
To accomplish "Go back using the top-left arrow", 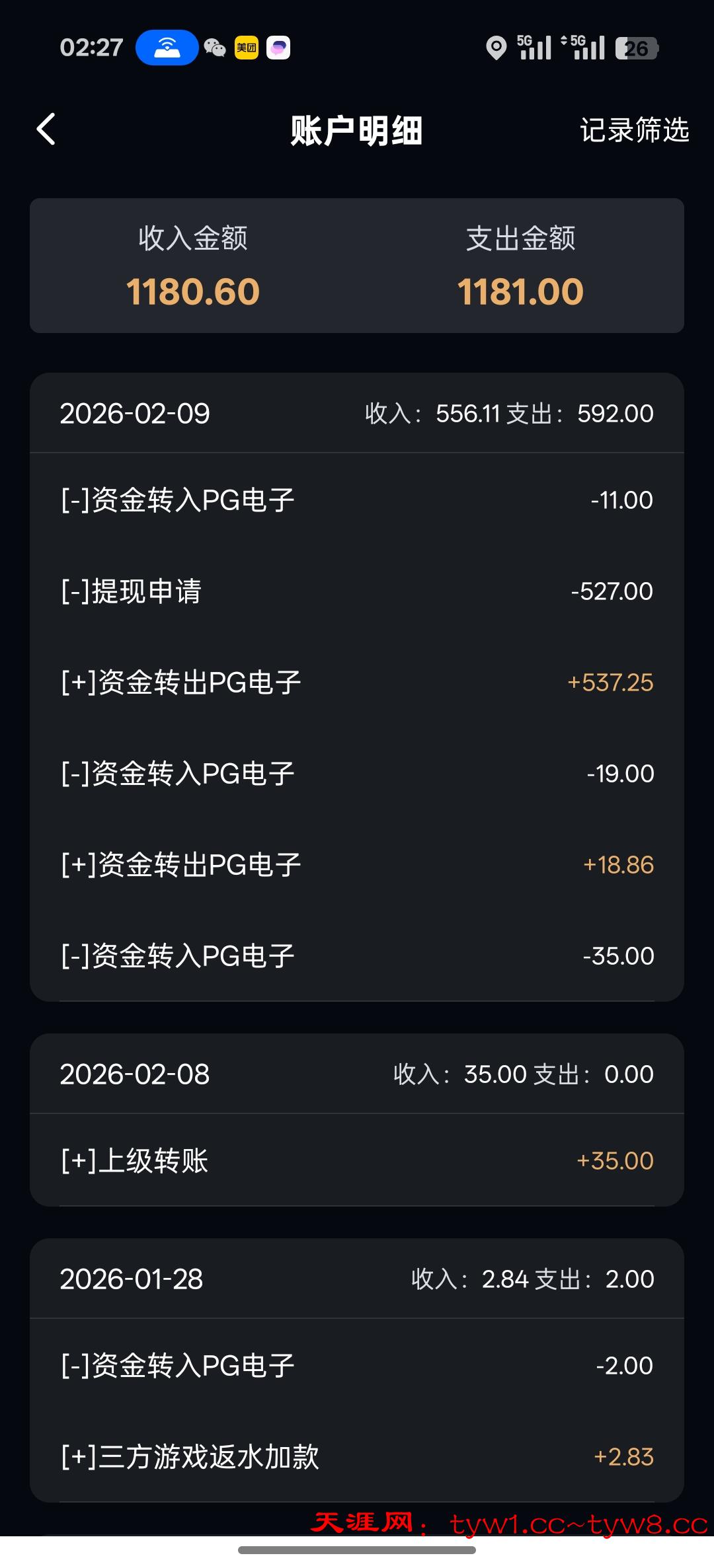I will 46,130.
